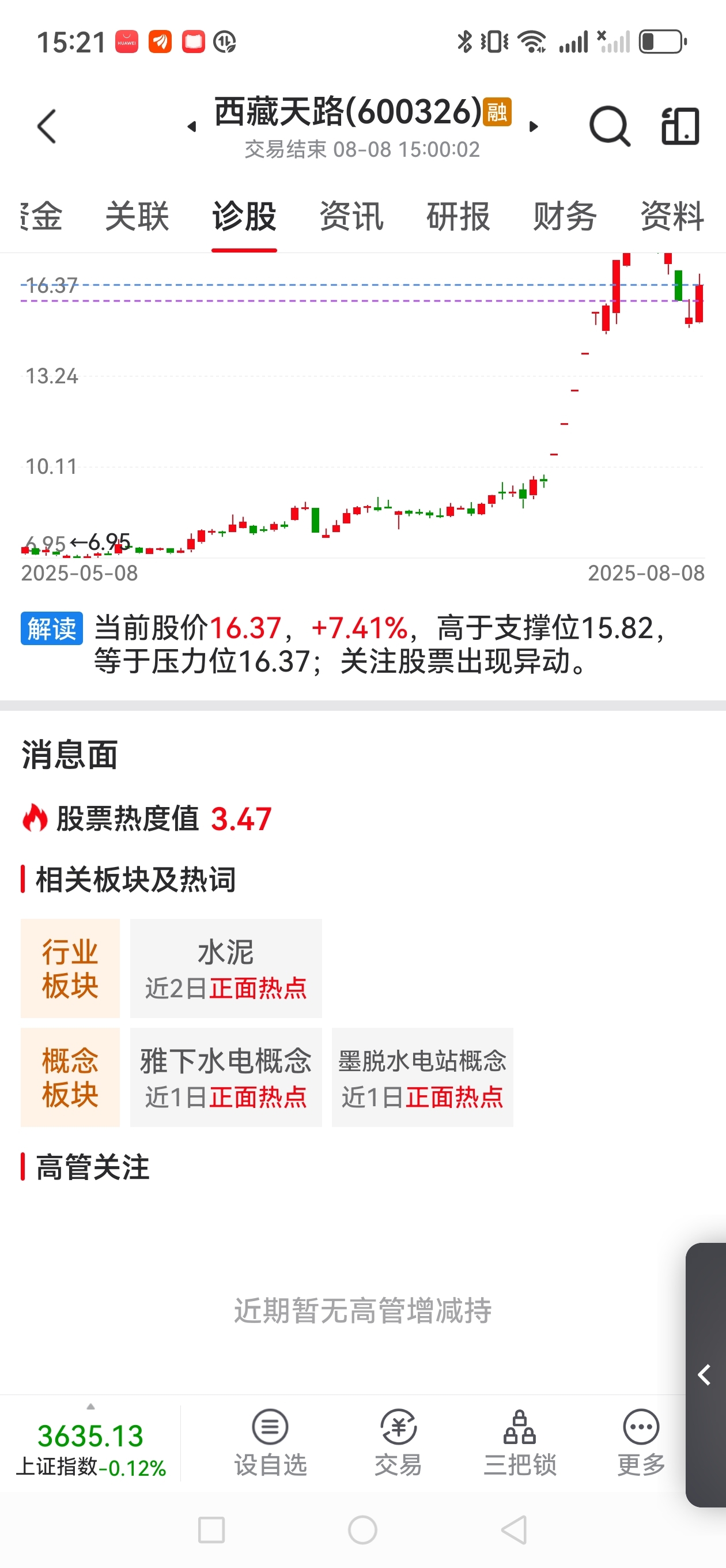
Task: Switch to the 财务 tab
Action: tap(565, 216)
